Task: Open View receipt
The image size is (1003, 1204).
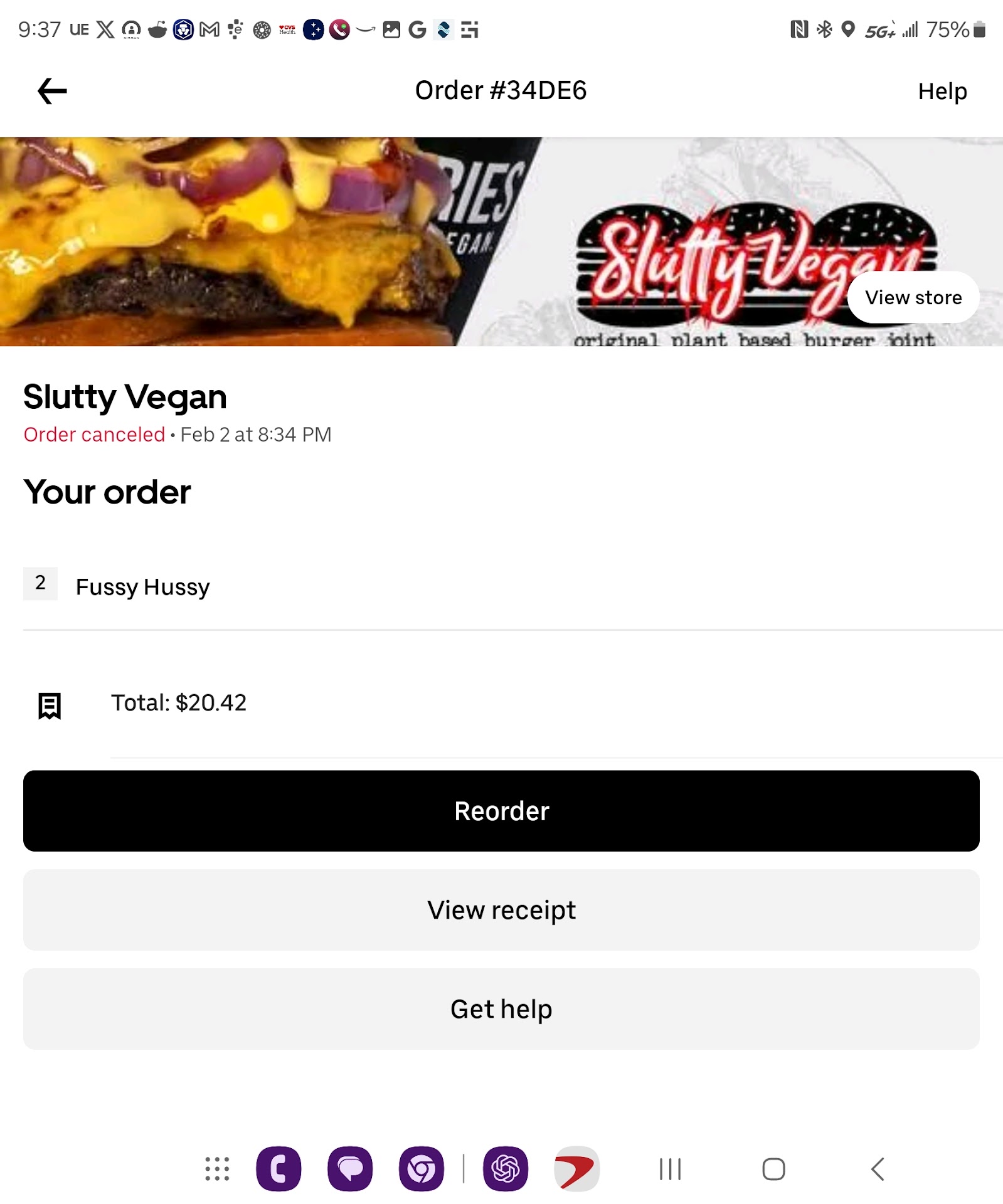Action: click(501, 910)
